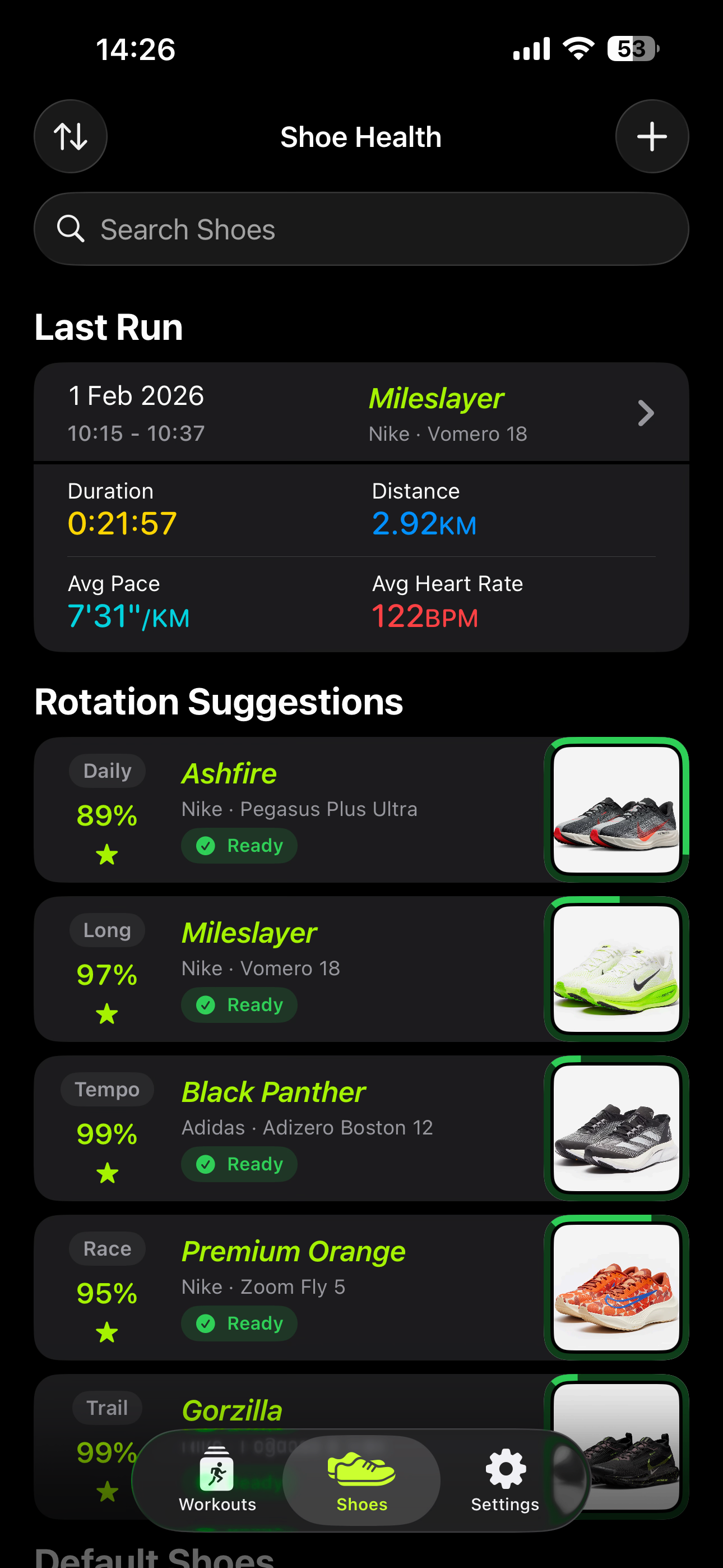The image size is (723, 1568).
Task: Tap the Ready checkmark icon on Ashfire
Action: click(x=206, y=846)
